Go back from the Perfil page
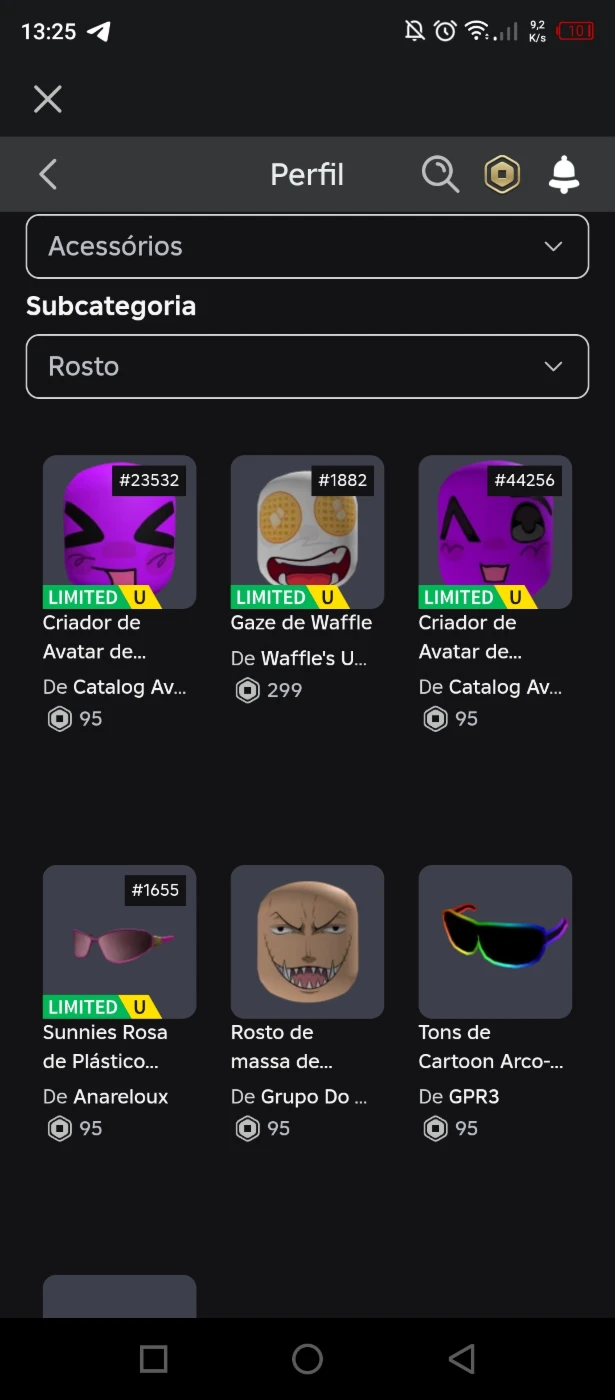Screen dimensions: 615x1400 click(47, 175)
